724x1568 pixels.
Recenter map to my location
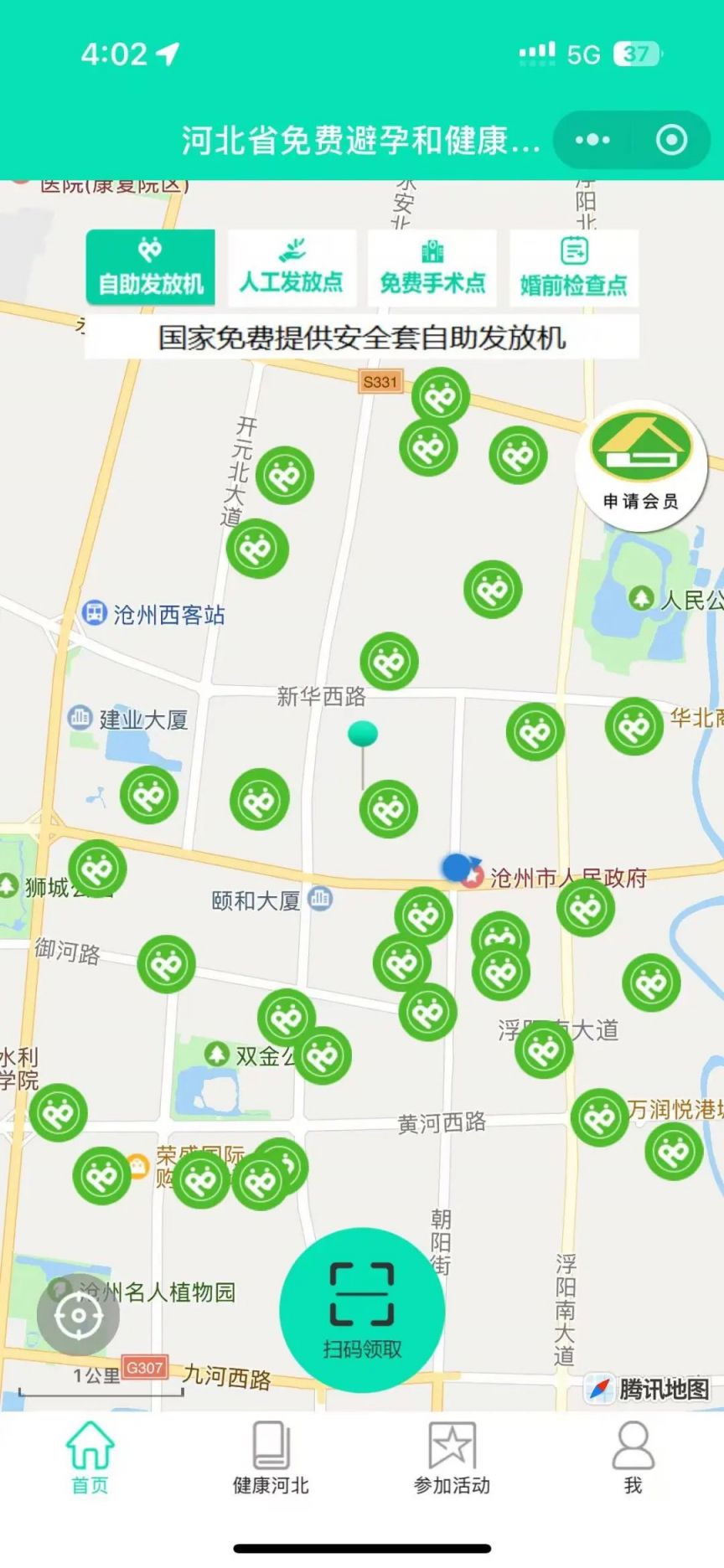point(78,1314)
